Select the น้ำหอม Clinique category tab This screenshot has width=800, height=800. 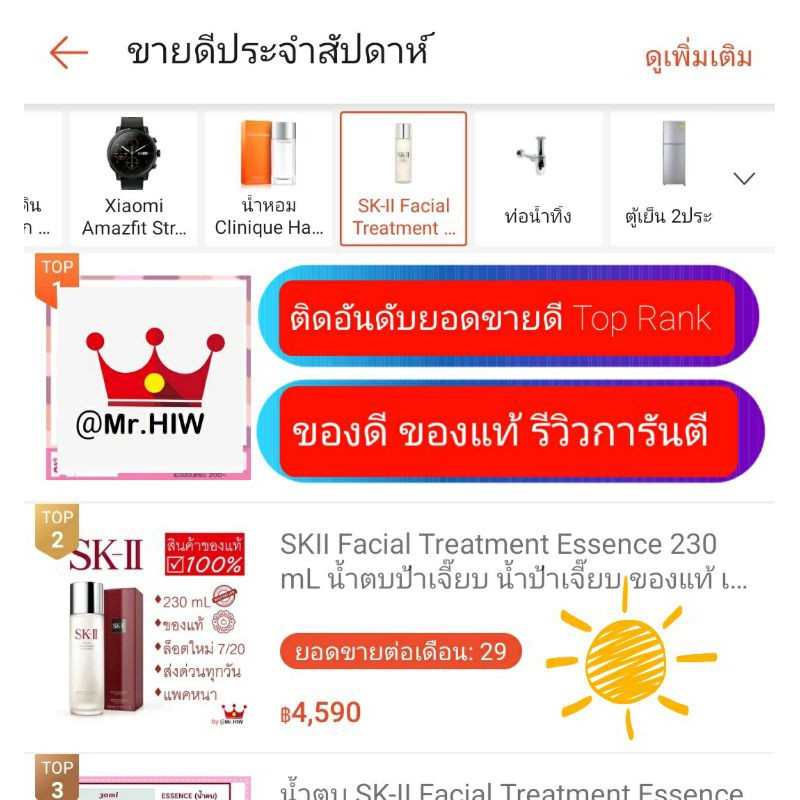(268, 179)
